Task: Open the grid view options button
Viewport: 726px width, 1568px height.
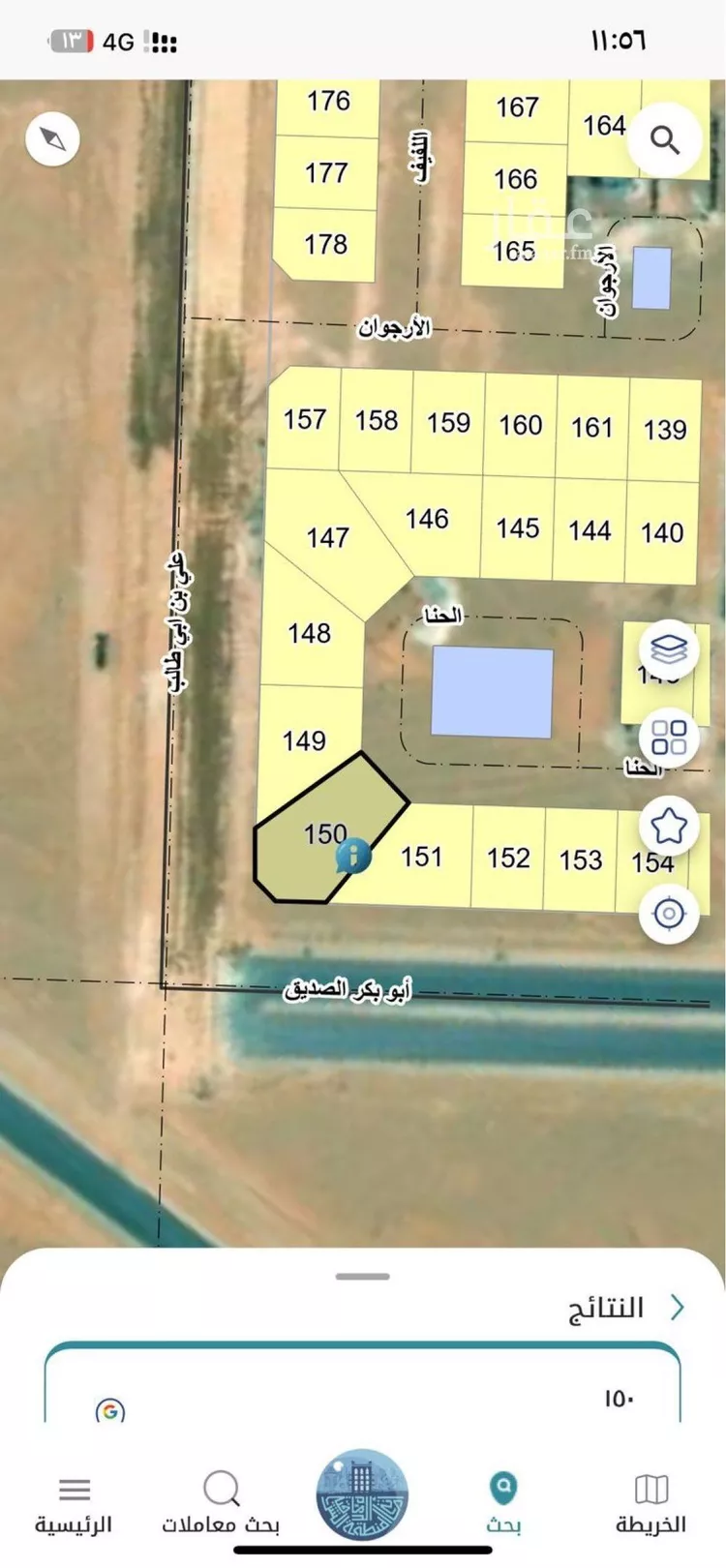Action: (x=668, y=737)
